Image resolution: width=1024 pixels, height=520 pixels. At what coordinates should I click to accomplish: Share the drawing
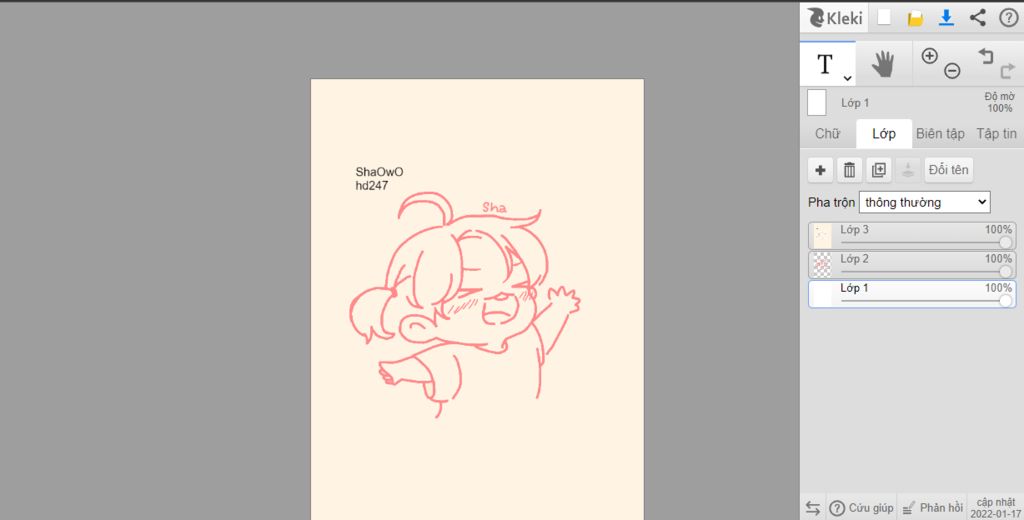click(978, 18)
